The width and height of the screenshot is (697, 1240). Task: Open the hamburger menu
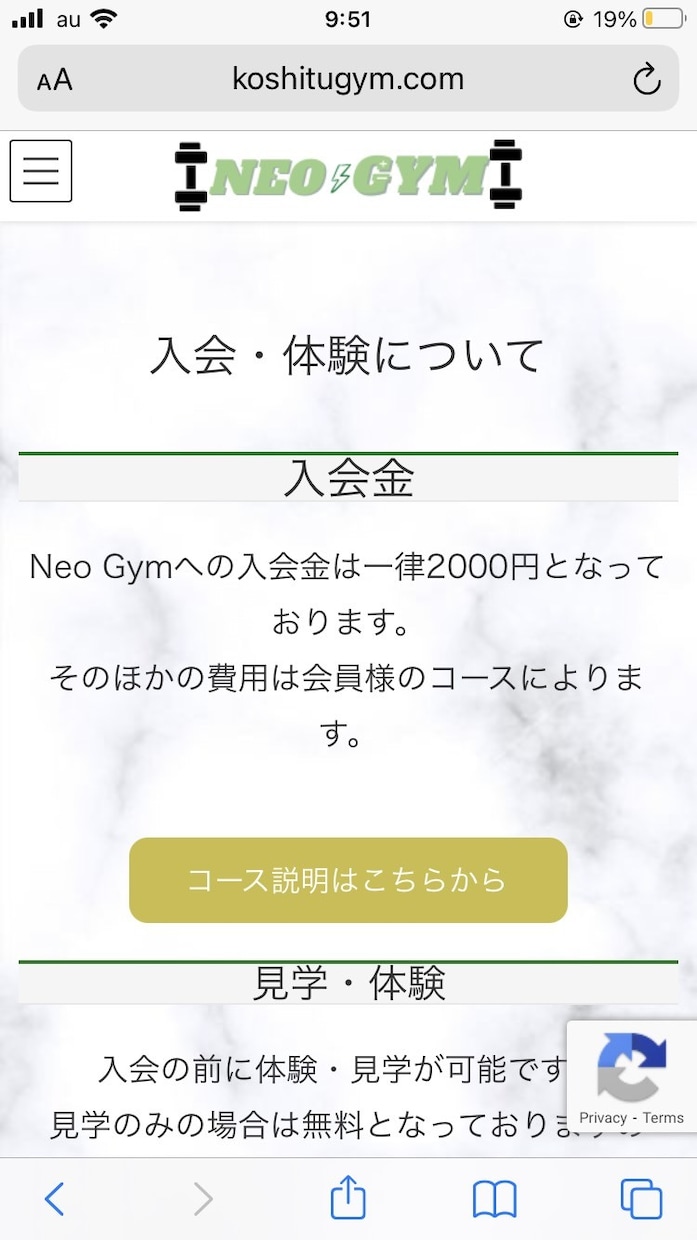pos(41,171)
